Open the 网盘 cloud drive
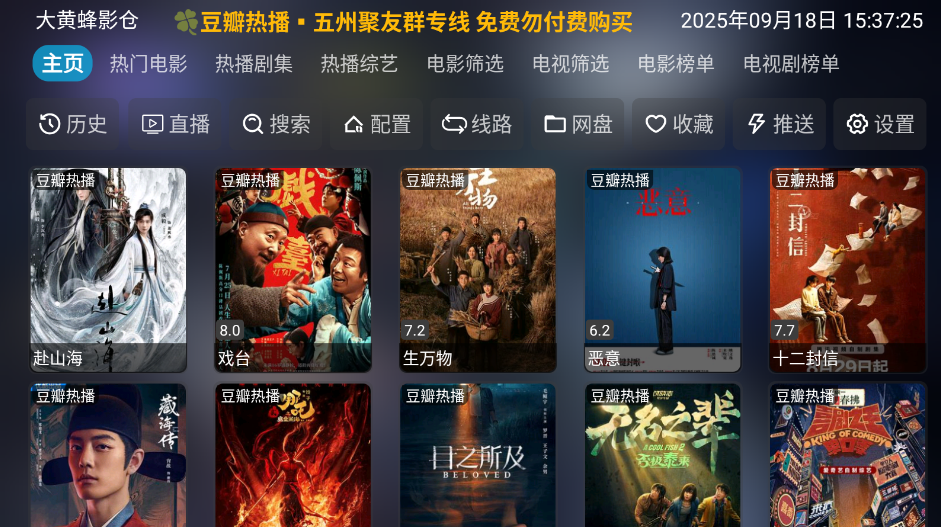This screenshot has width=941, height=527. [x=578, y=124]
